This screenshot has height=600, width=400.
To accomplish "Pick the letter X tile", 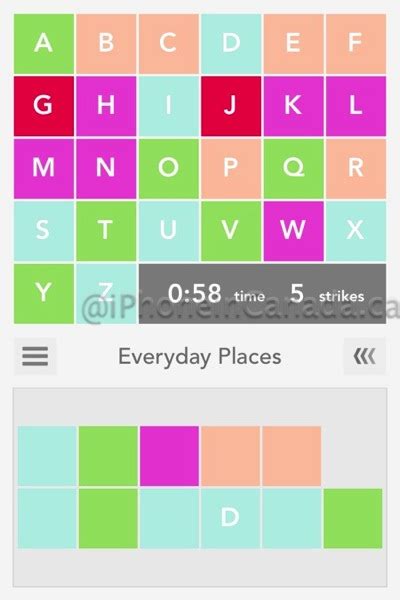I will [356, 231].
